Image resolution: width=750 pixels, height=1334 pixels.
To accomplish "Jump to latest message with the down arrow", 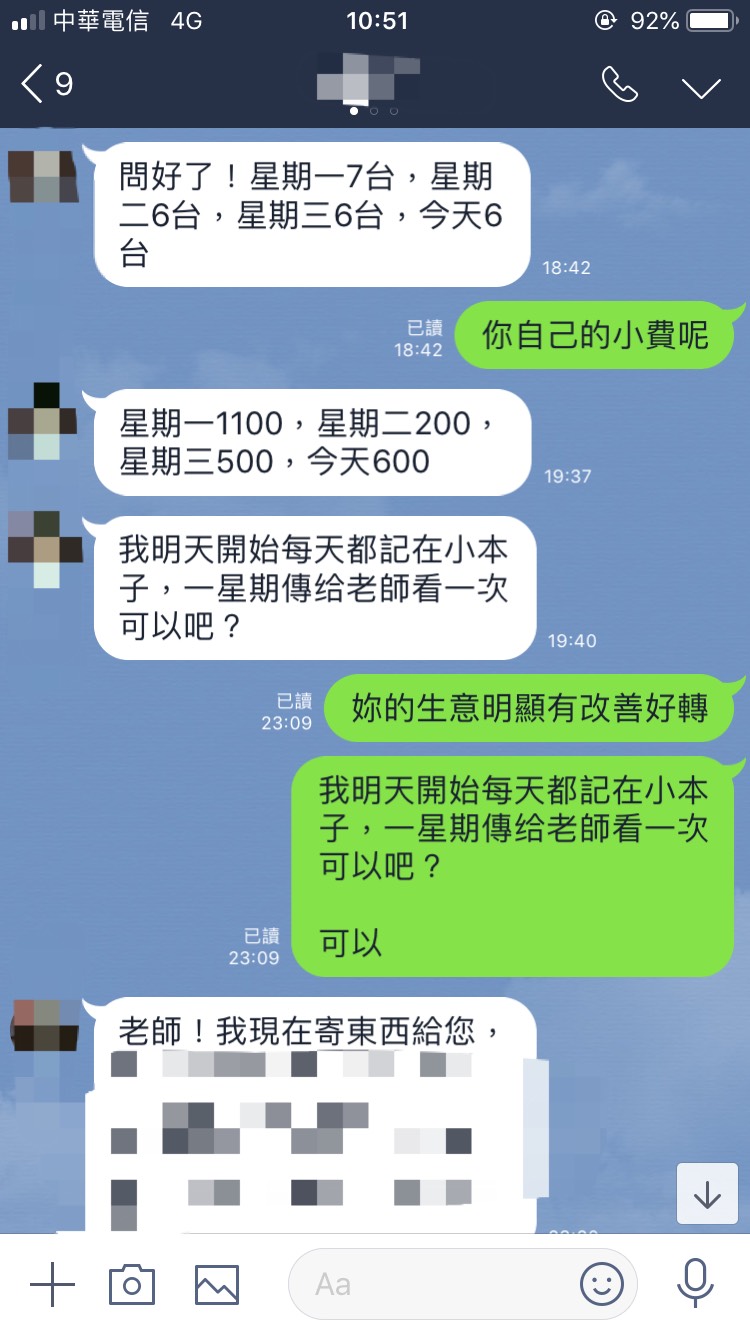I will (707, 1194).
